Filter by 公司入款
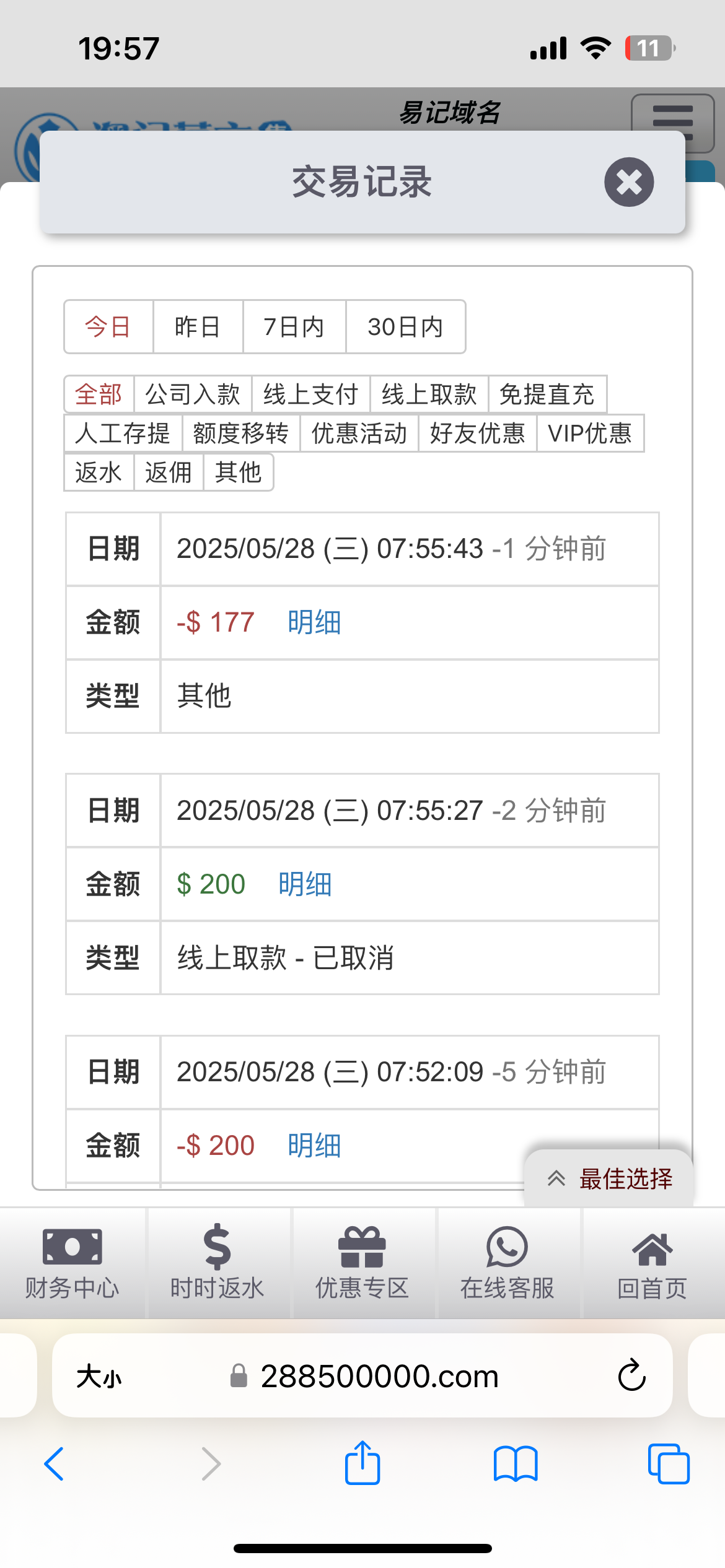Viewport: 725px width, 1568px height. click(193, 394)
